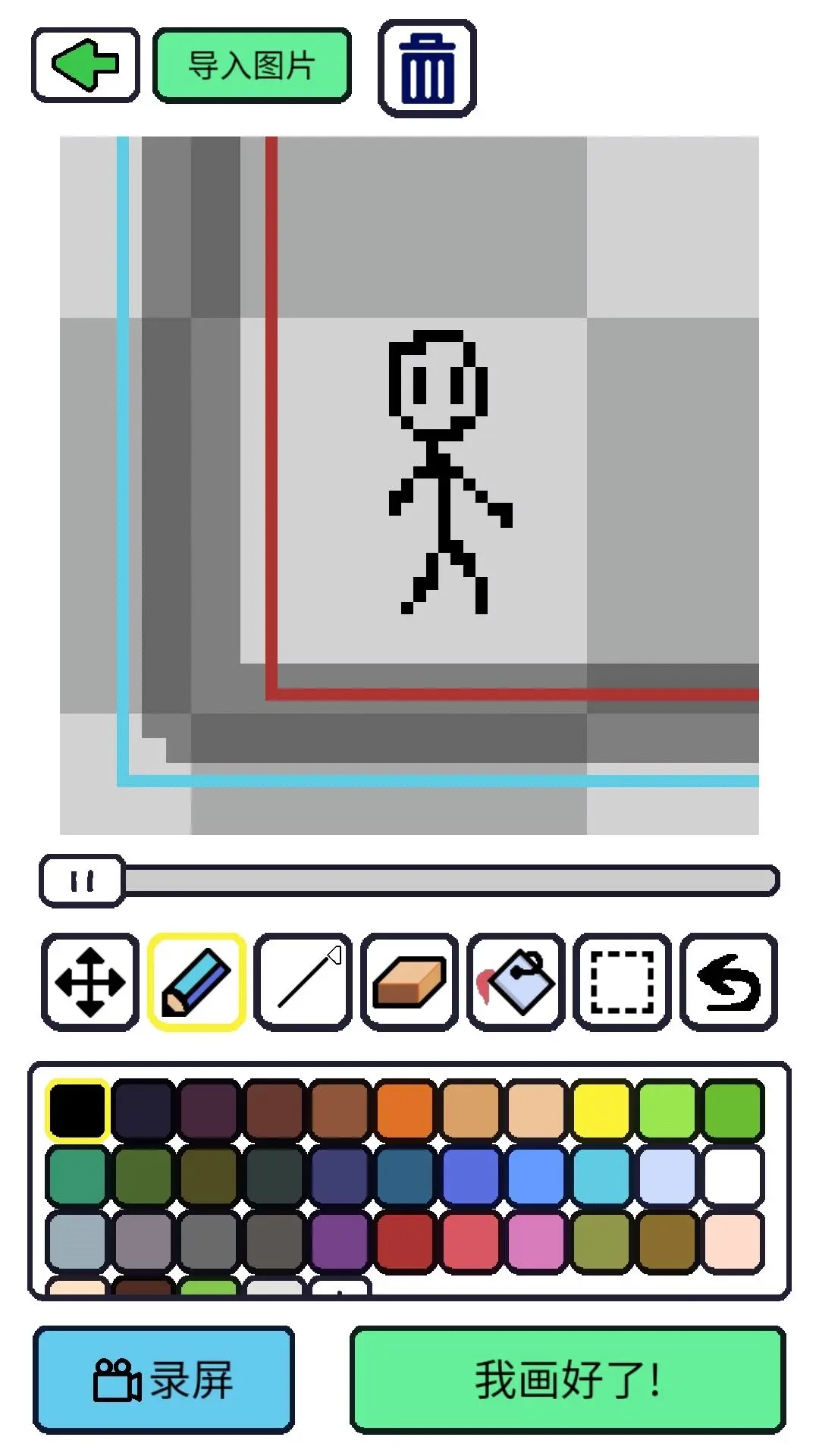Undo the last stroke
819x1456 pixels.
729,982
